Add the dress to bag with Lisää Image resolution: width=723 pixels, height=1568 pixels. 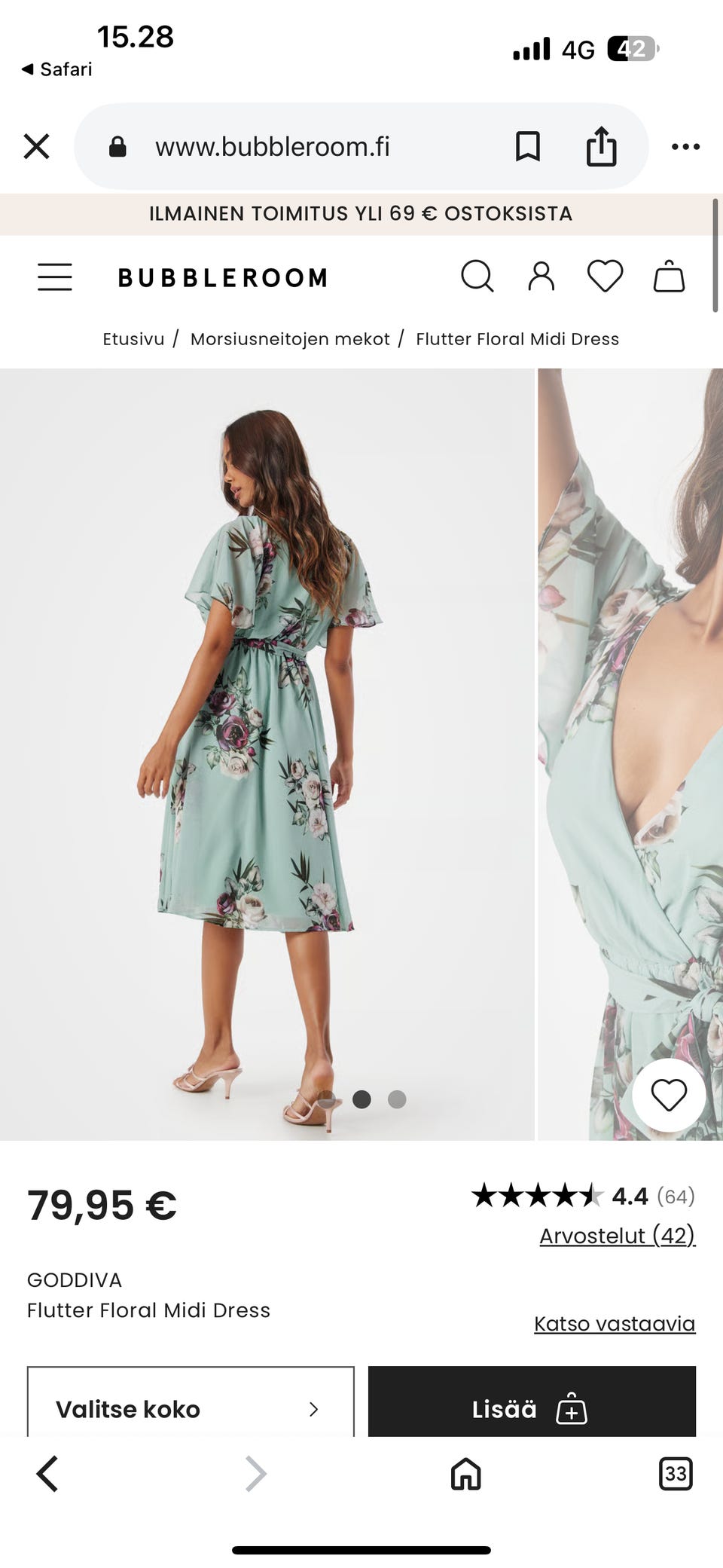(532, 1402)
